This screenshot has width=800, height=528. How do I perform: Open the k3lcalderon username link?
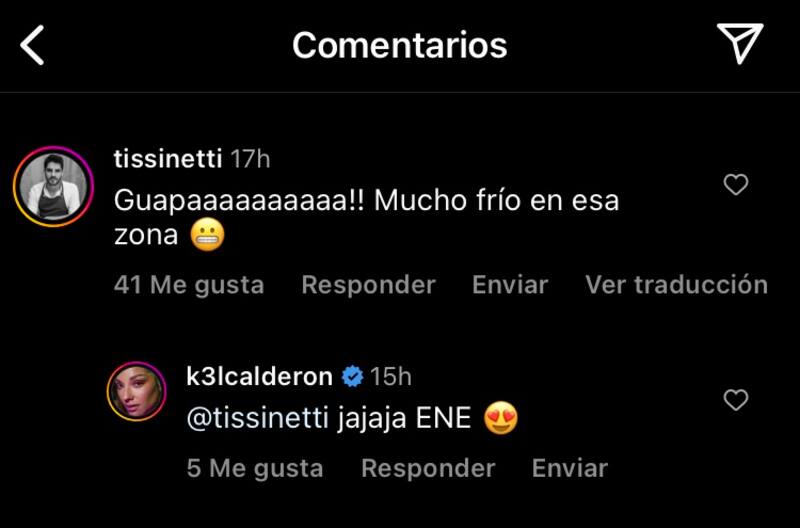(x=259, y=376)
